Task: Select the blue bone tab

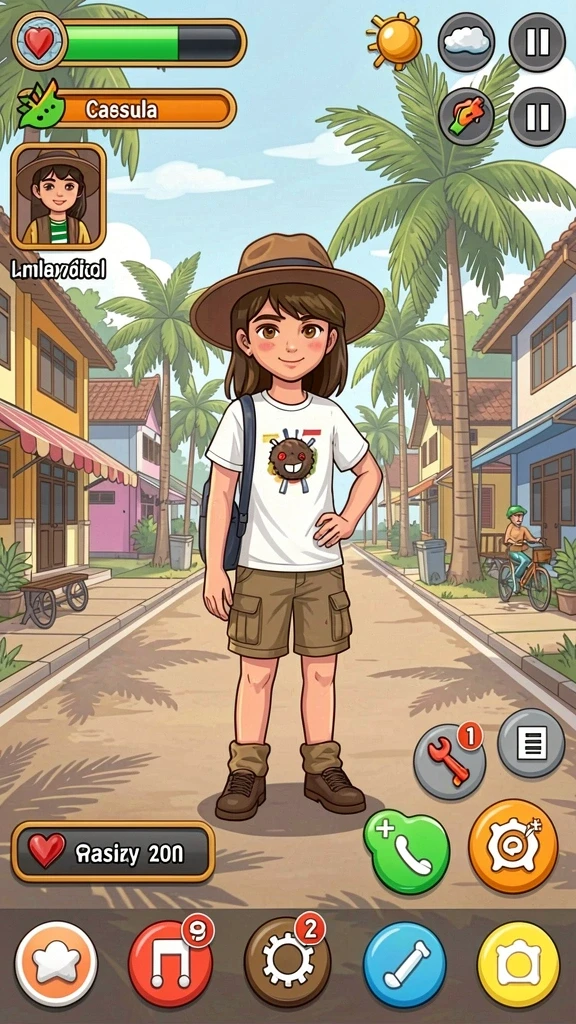Action: [405, 965]
